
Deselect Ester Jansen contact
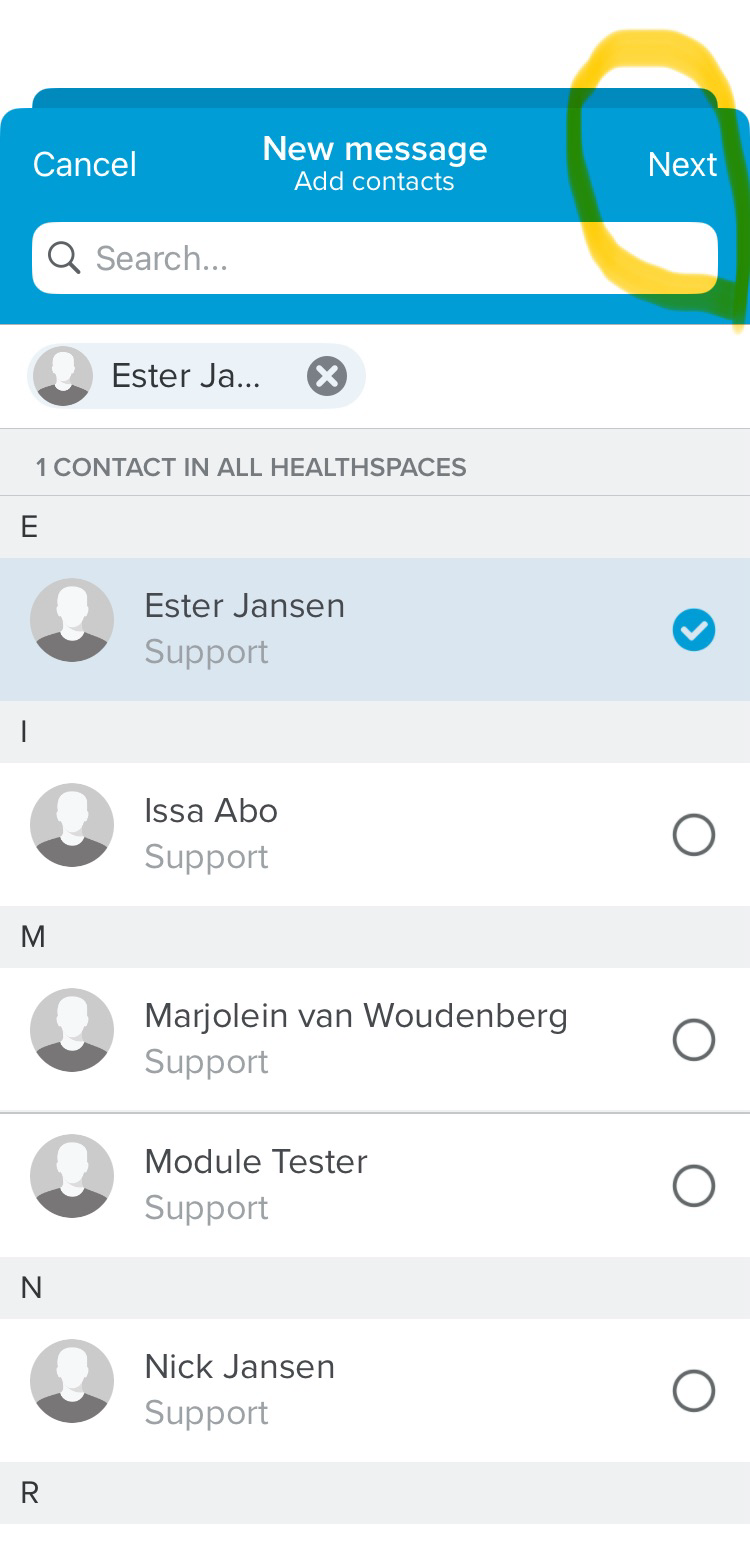(x=375, y=629)
